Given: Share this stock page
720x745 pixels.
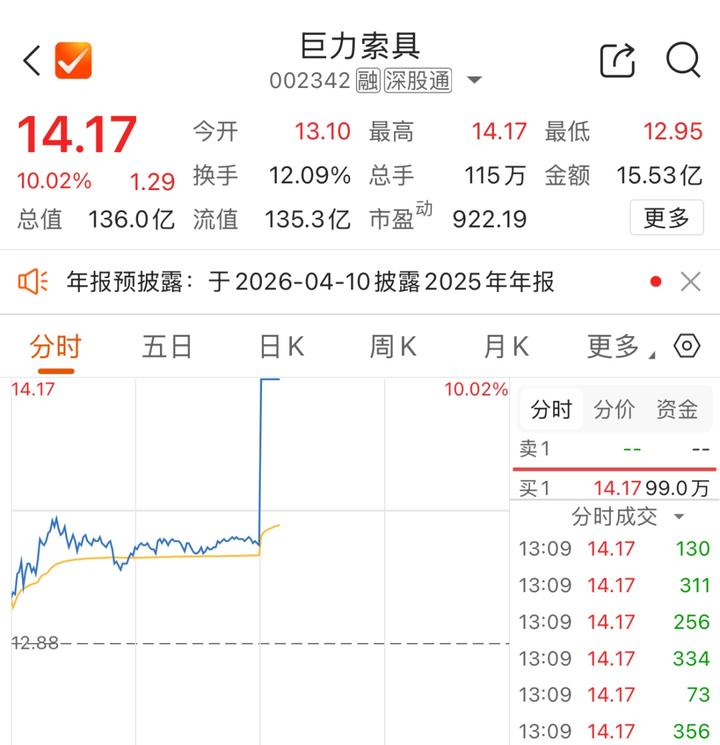Looking at the screenshot, I should (x=617, y=61).
